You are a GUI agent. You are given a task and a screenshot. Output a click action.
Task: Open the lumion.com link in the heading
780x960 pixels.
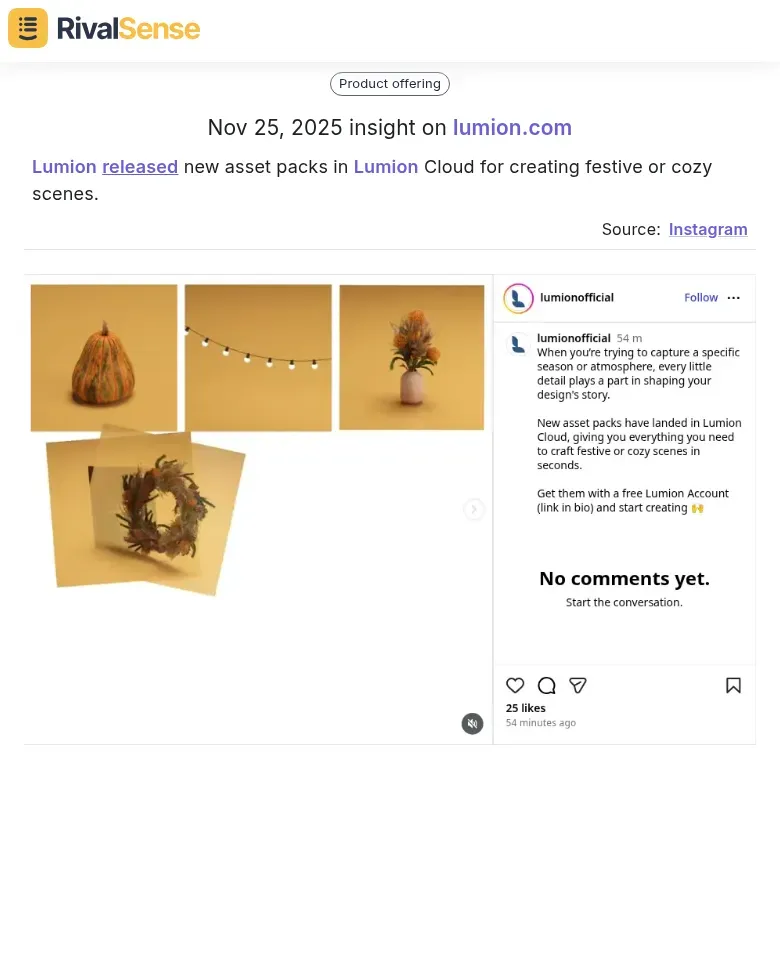click(512, 128)
